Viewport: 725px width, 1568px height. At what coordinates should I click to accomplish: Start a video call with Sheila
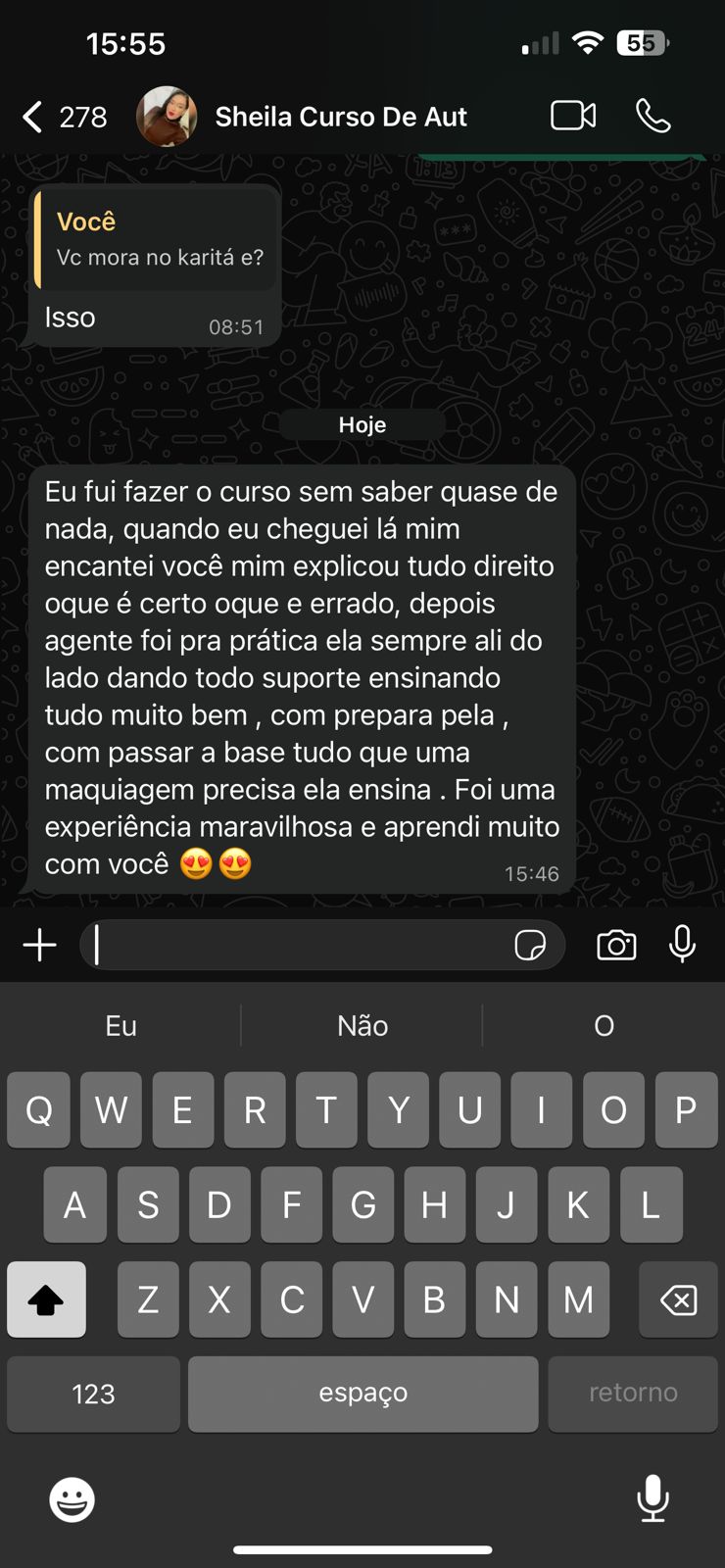coord(573,116)
